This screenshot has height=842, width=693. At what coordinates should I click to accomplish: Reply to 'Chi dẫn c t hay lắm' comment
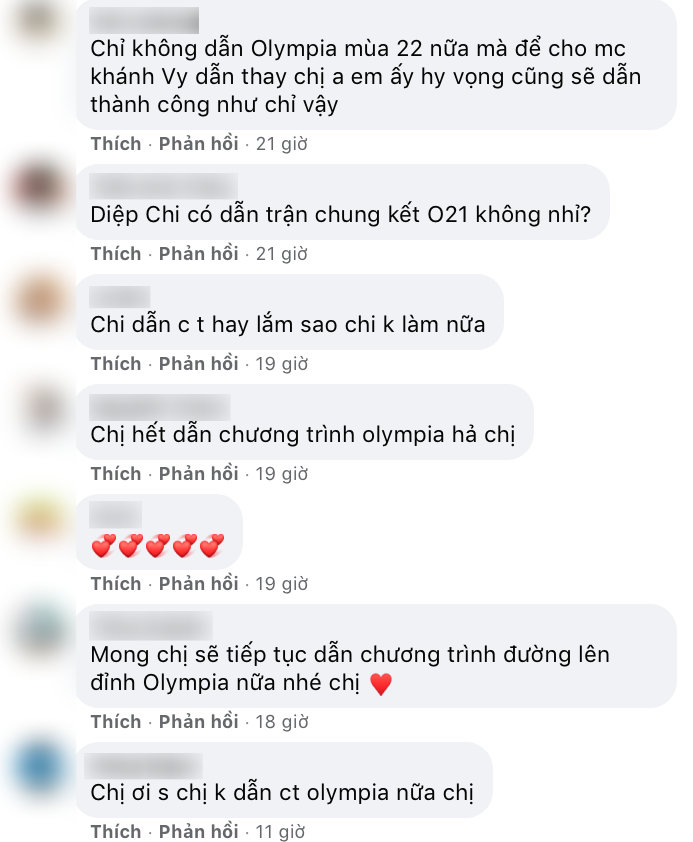198,364
